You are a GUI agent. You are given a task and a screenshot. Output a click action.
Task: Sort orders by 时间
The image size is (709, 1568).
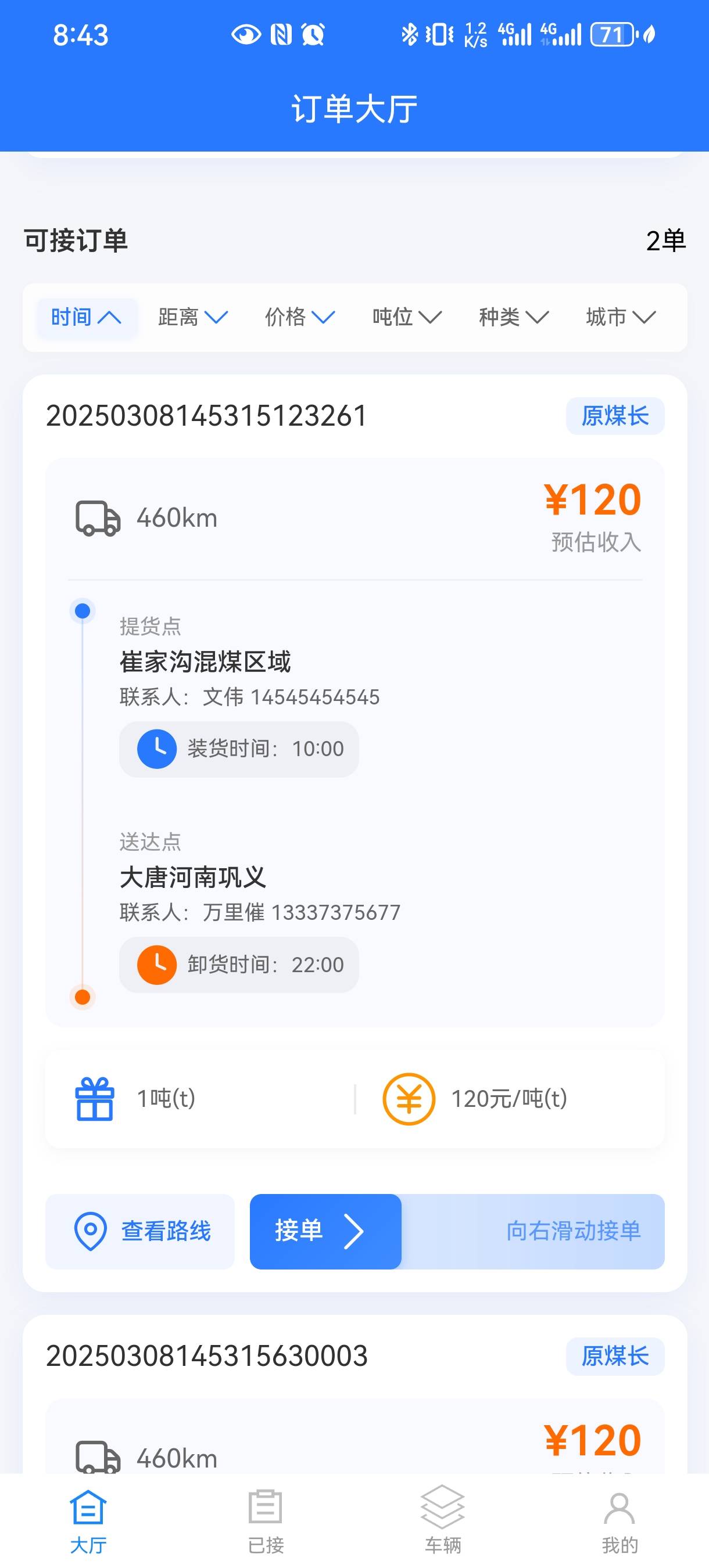point(86,317)
